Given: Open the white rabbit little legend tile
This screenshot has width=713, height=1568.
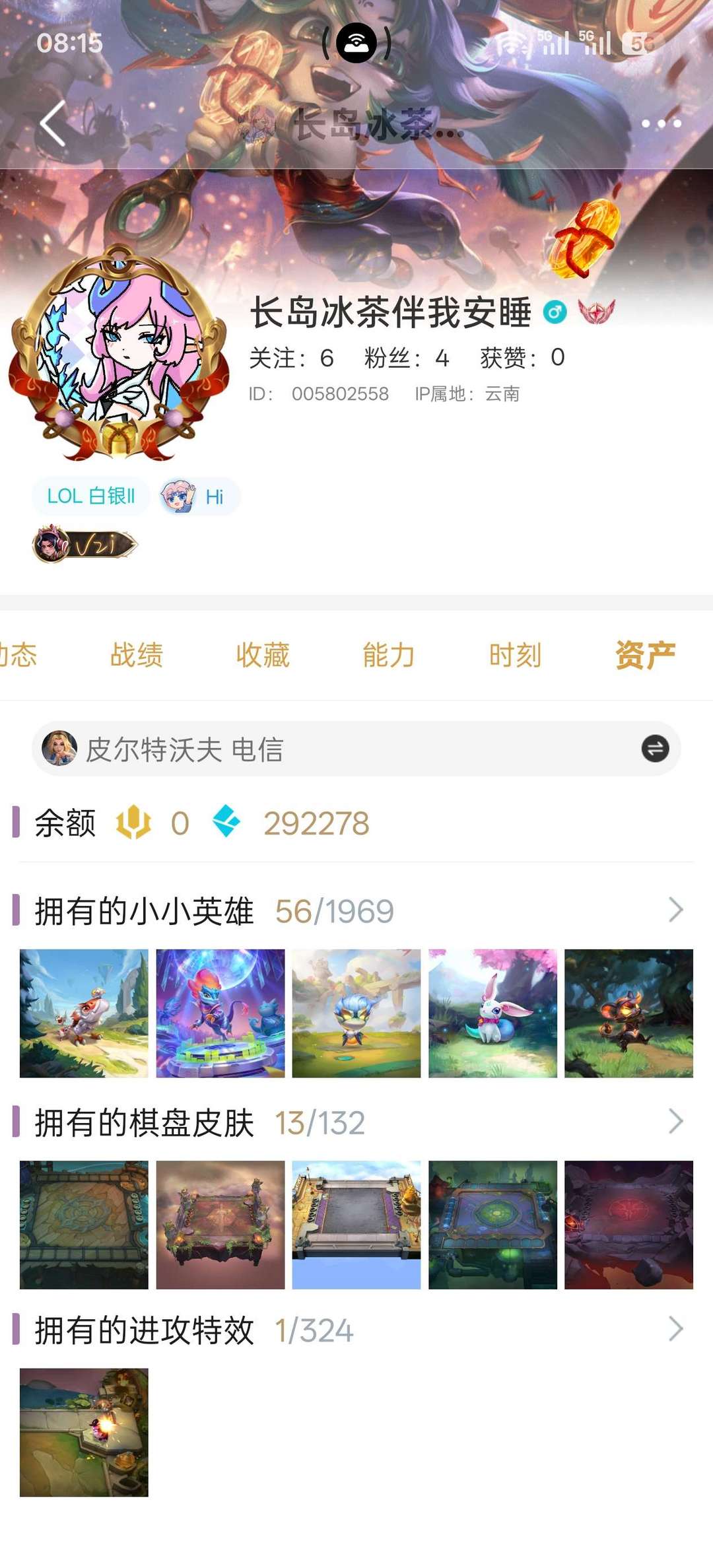Looking at the screenshot, I should [492, 1013].
